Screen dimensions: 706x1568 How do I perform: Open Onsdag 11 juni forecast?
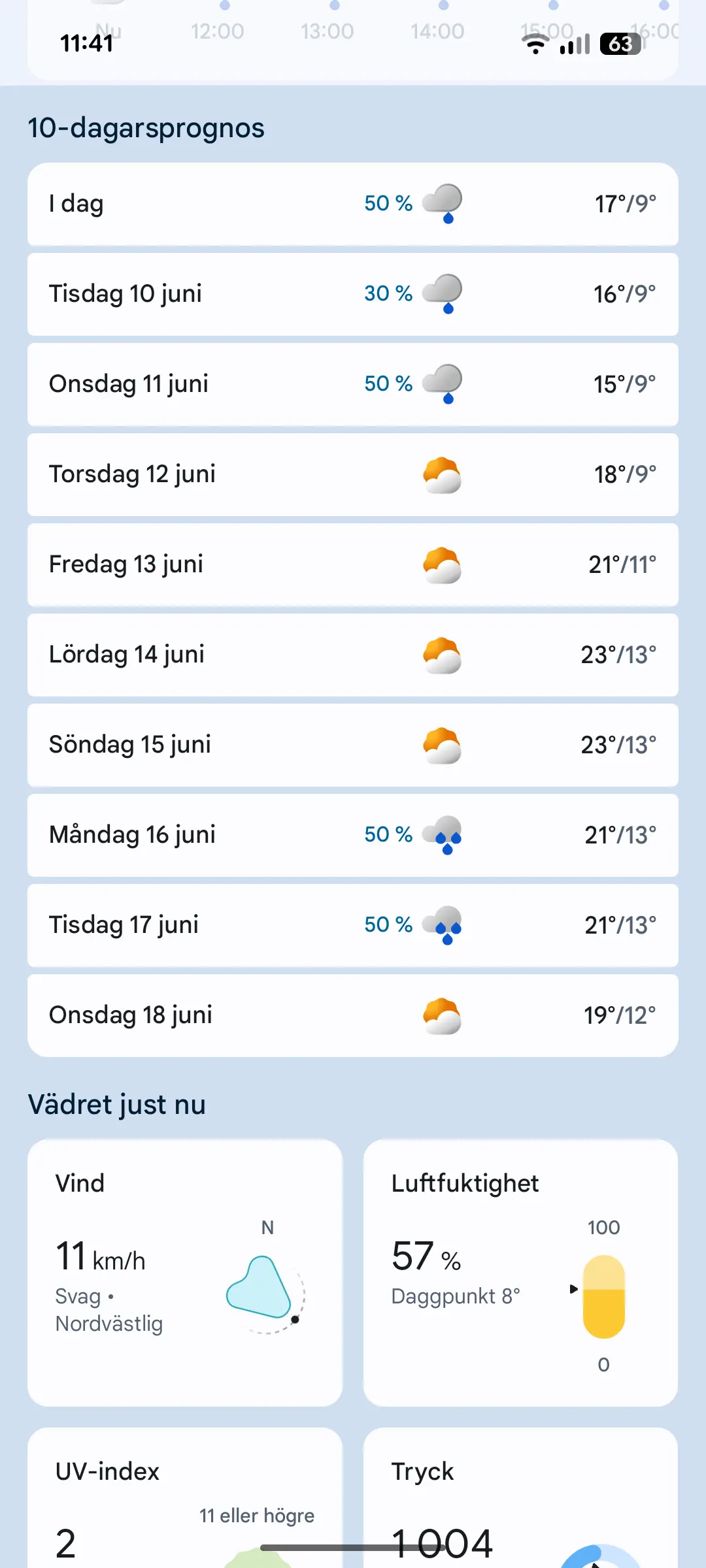(x=353, y=384)
